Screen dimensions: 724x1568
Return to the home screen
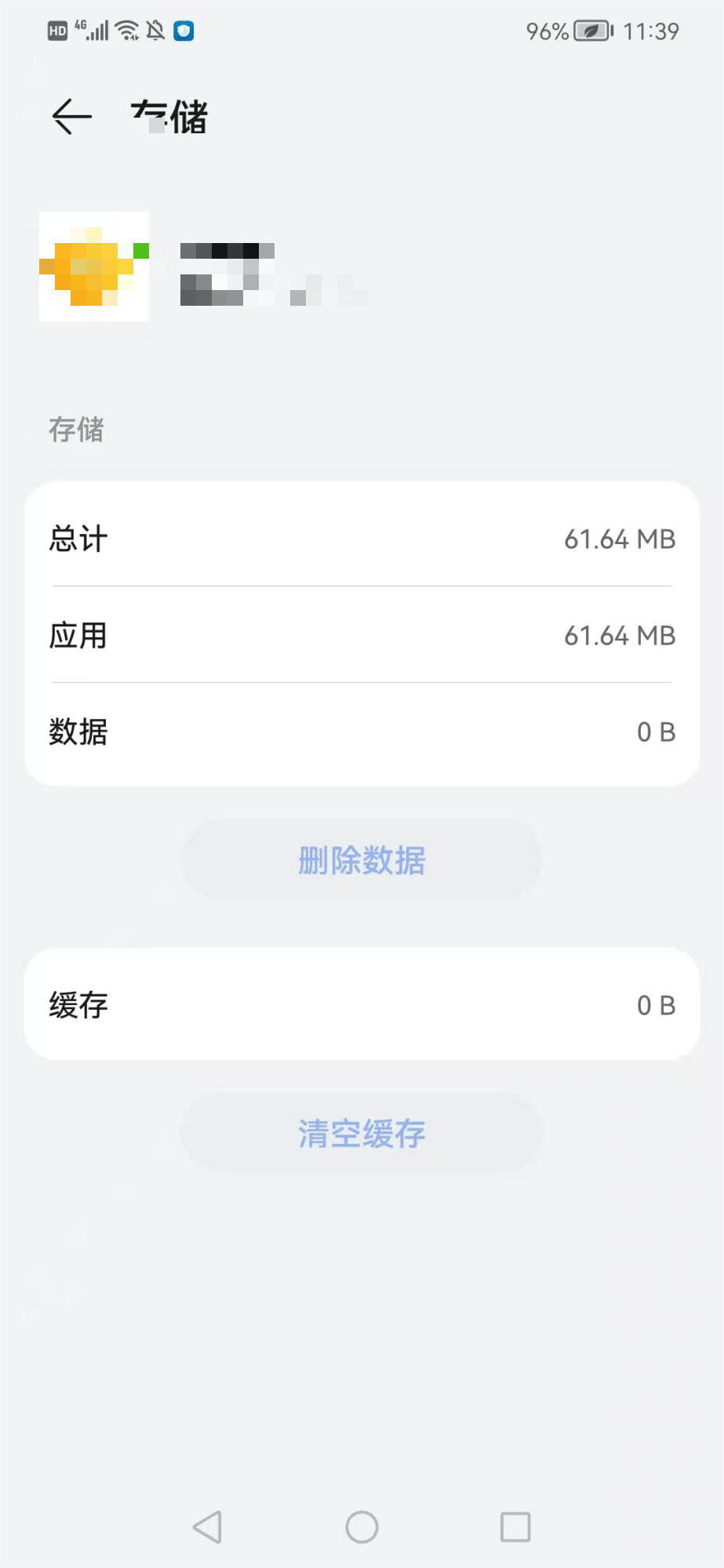(x=362, y=1526)
